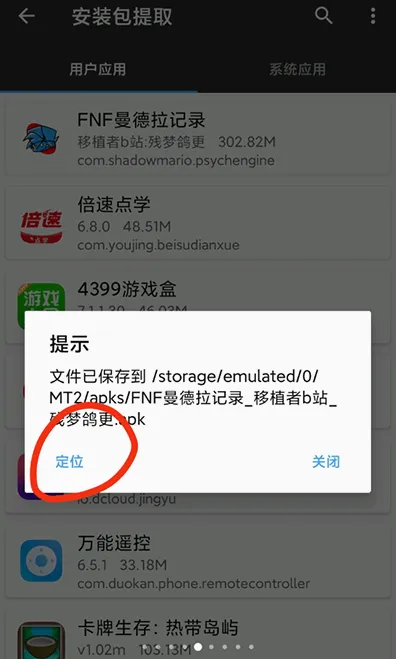
Task: Open the FNF曼德拉记录 app entry
Action: point(198,138)
